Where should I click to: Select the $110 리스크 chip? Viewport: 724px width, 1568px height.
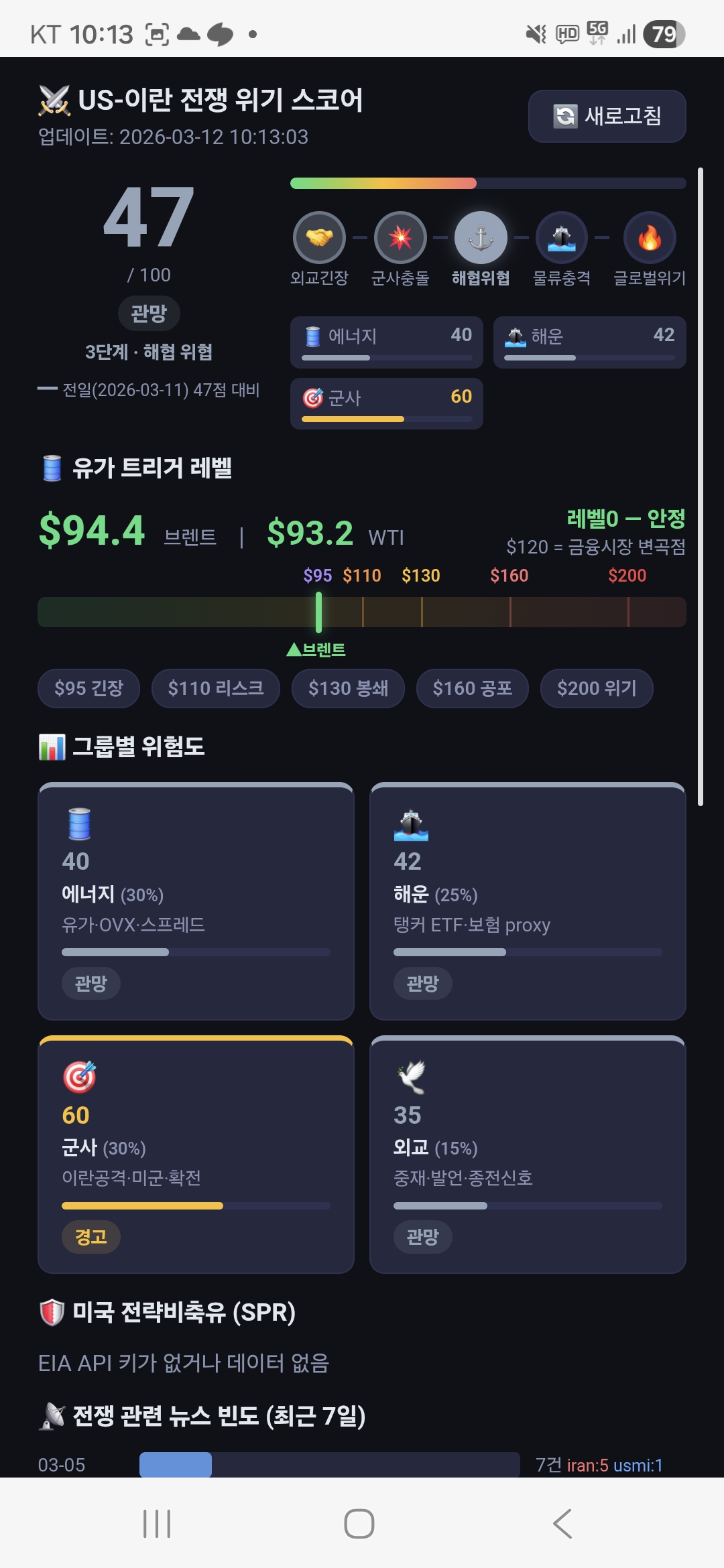click(216, 688)
